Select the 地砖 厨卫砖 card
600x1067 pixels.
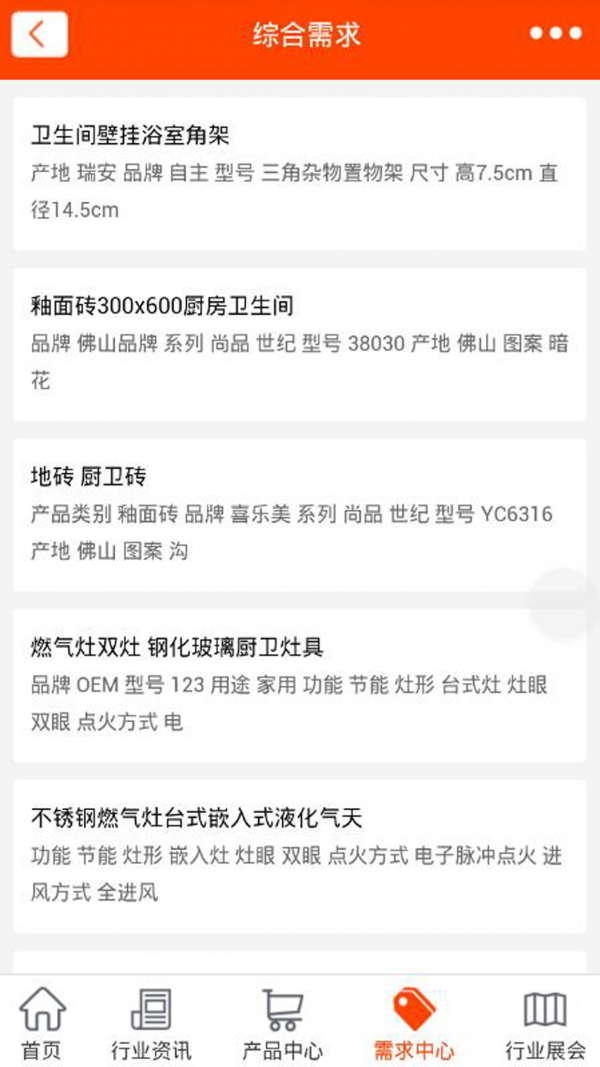point(299,515)
